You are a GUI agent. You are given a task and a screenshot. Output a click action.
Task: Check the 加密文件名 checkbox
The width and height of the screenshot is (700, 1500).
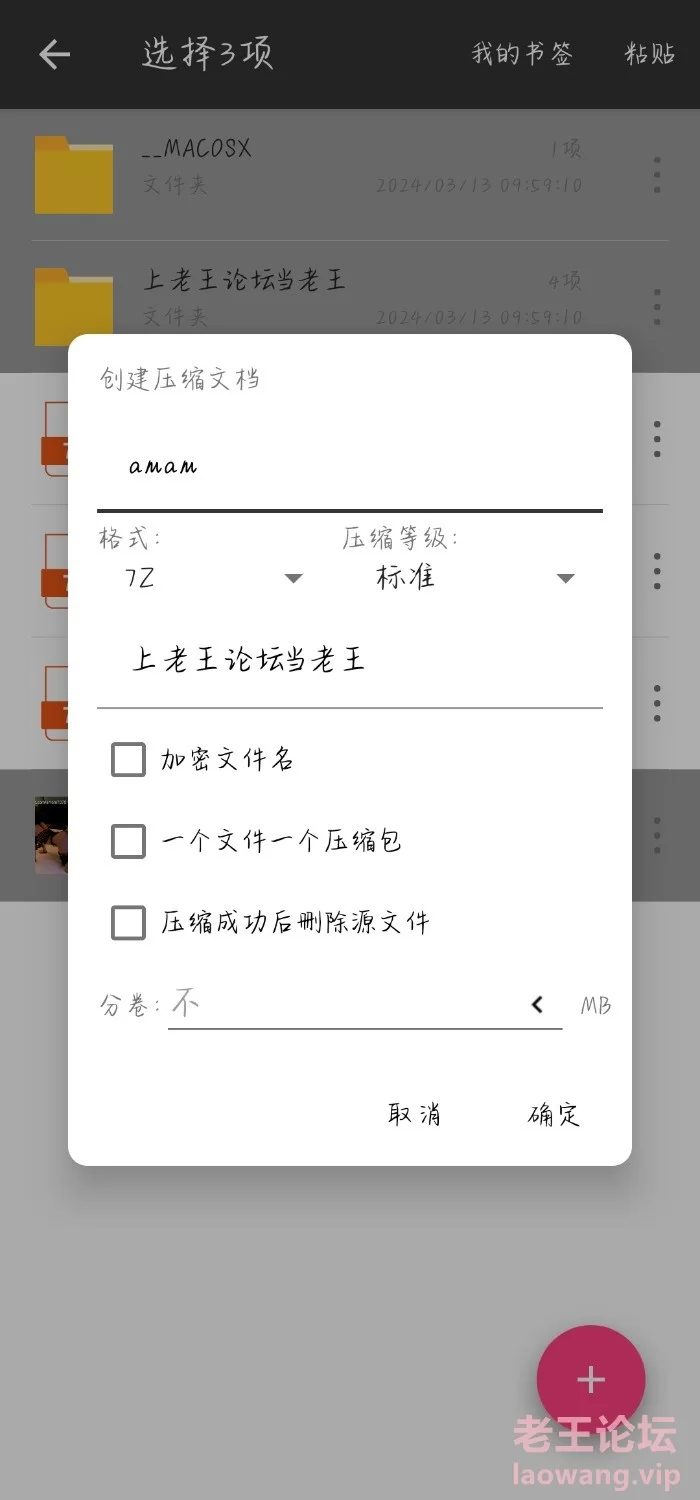[x=128, y=760]
